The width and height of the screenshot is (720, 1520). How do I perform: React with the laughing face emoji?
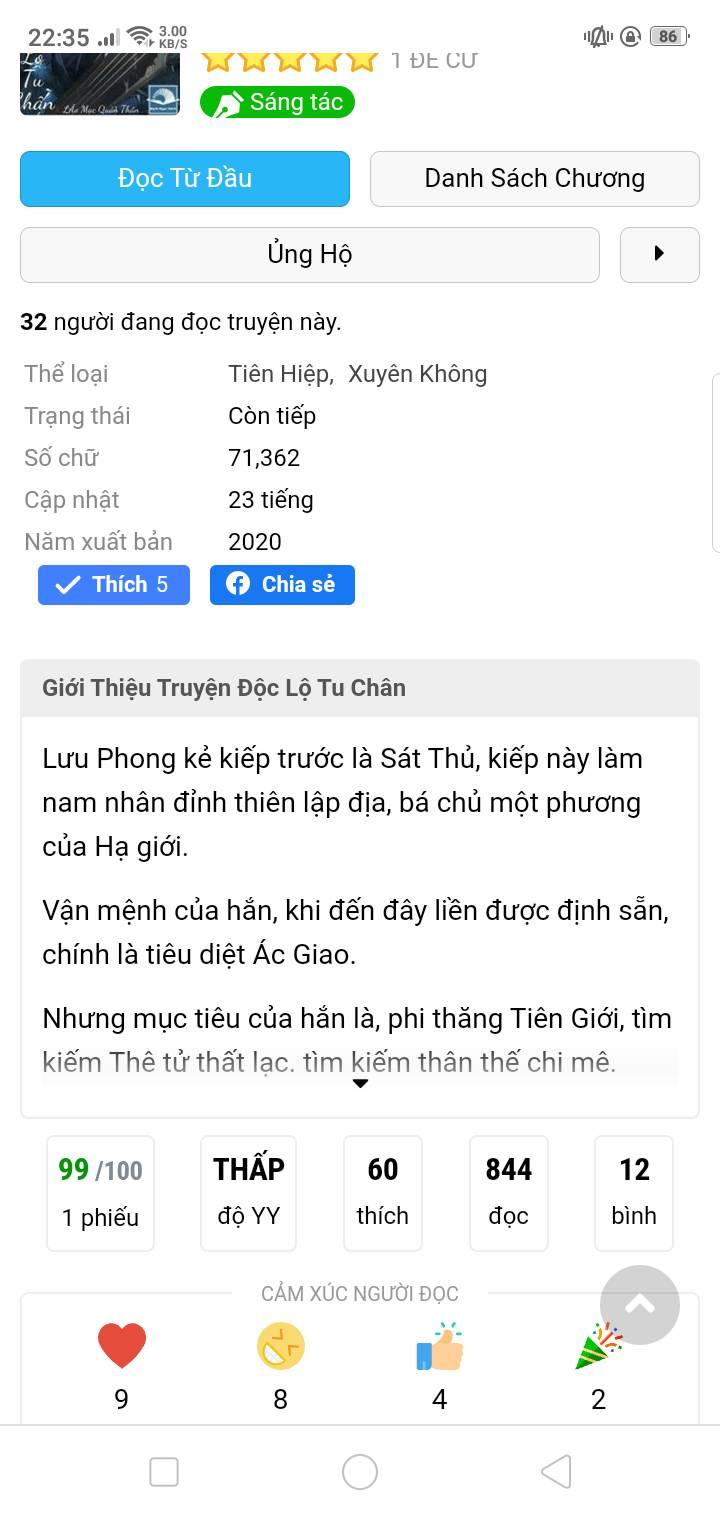tap(280, 1346)
